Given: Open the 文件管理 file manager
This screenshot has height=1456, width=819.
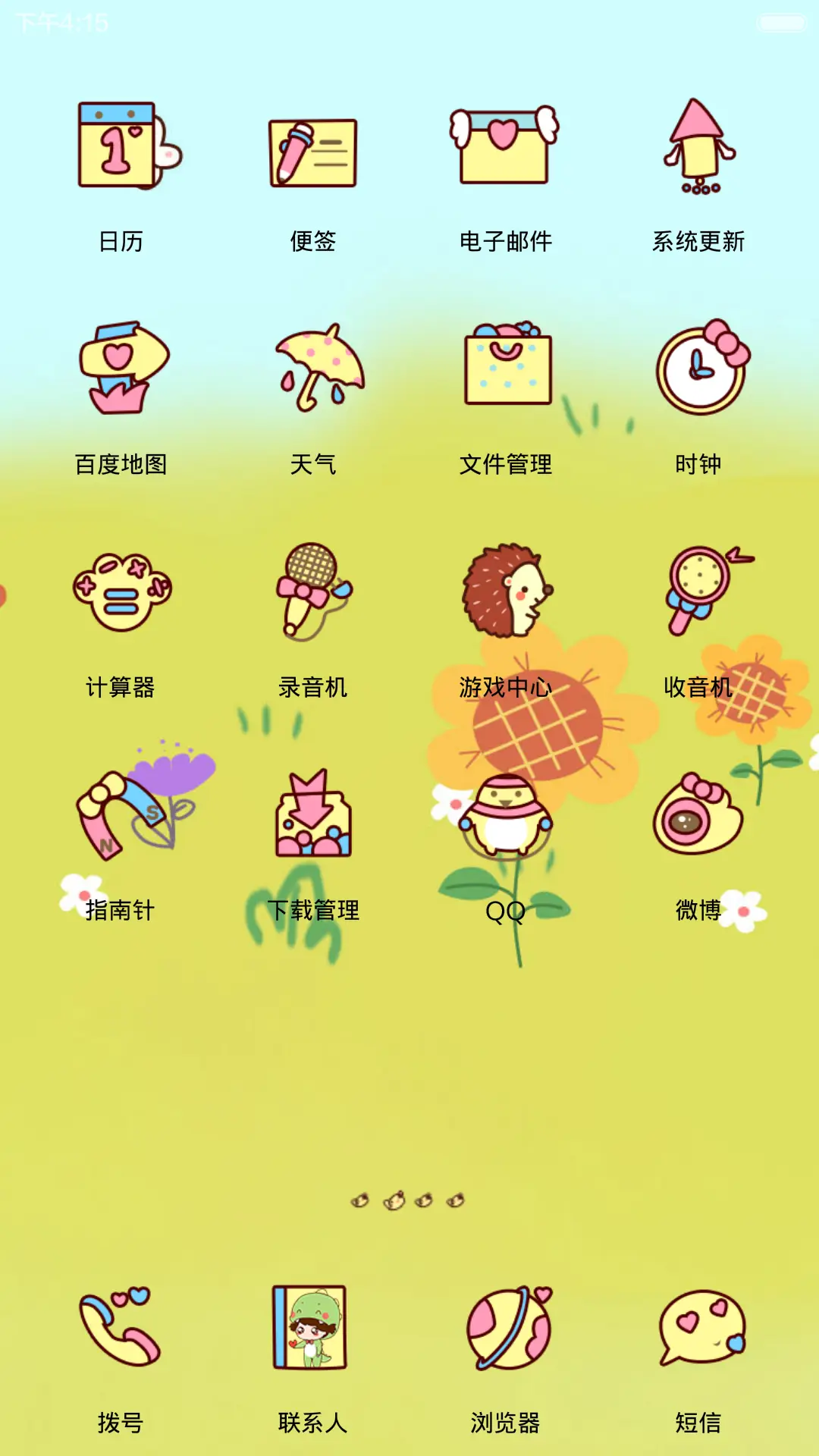Looking at the screenshot, I should 507,368.
